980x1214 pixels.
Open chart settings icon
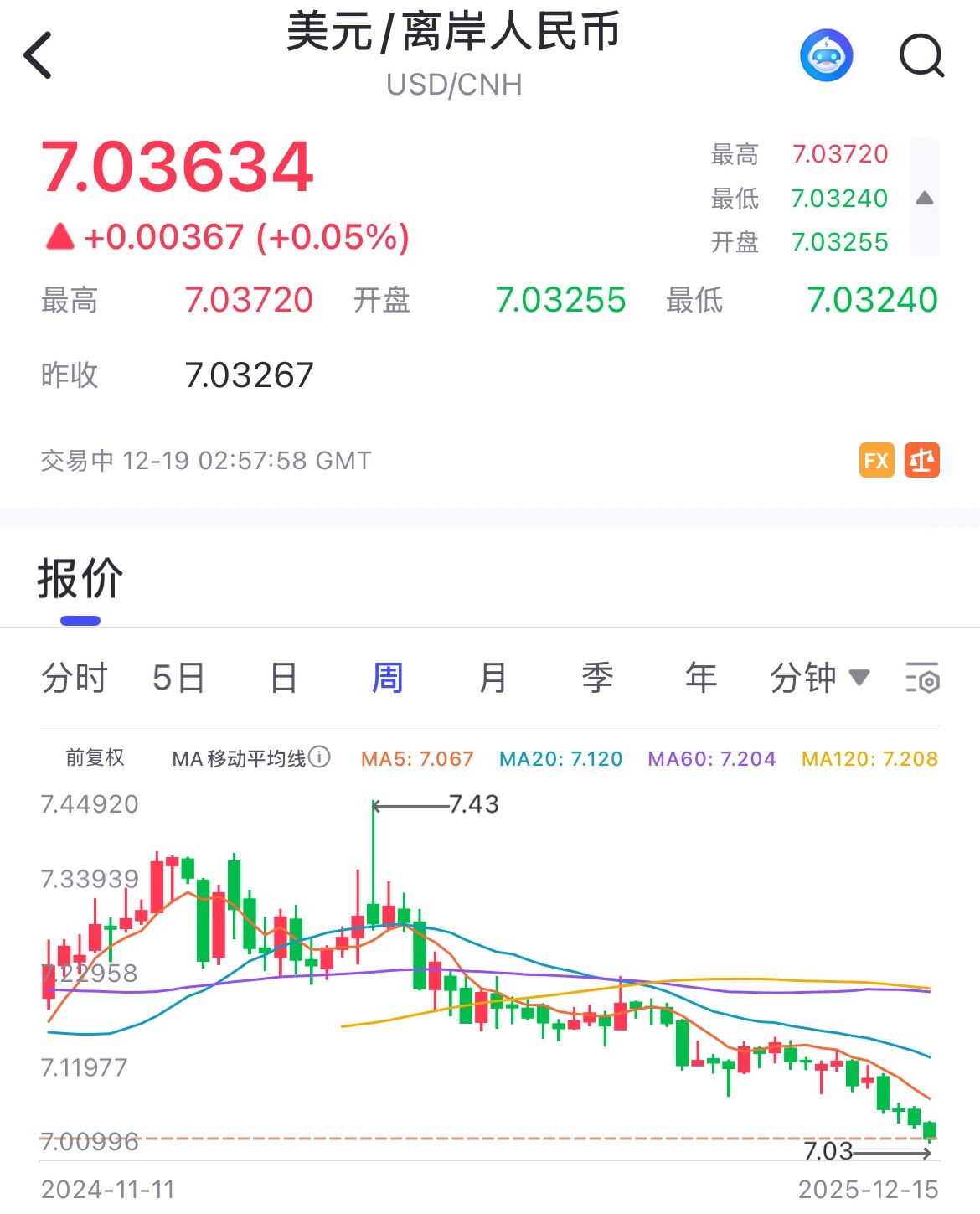(x=922, y=678)
